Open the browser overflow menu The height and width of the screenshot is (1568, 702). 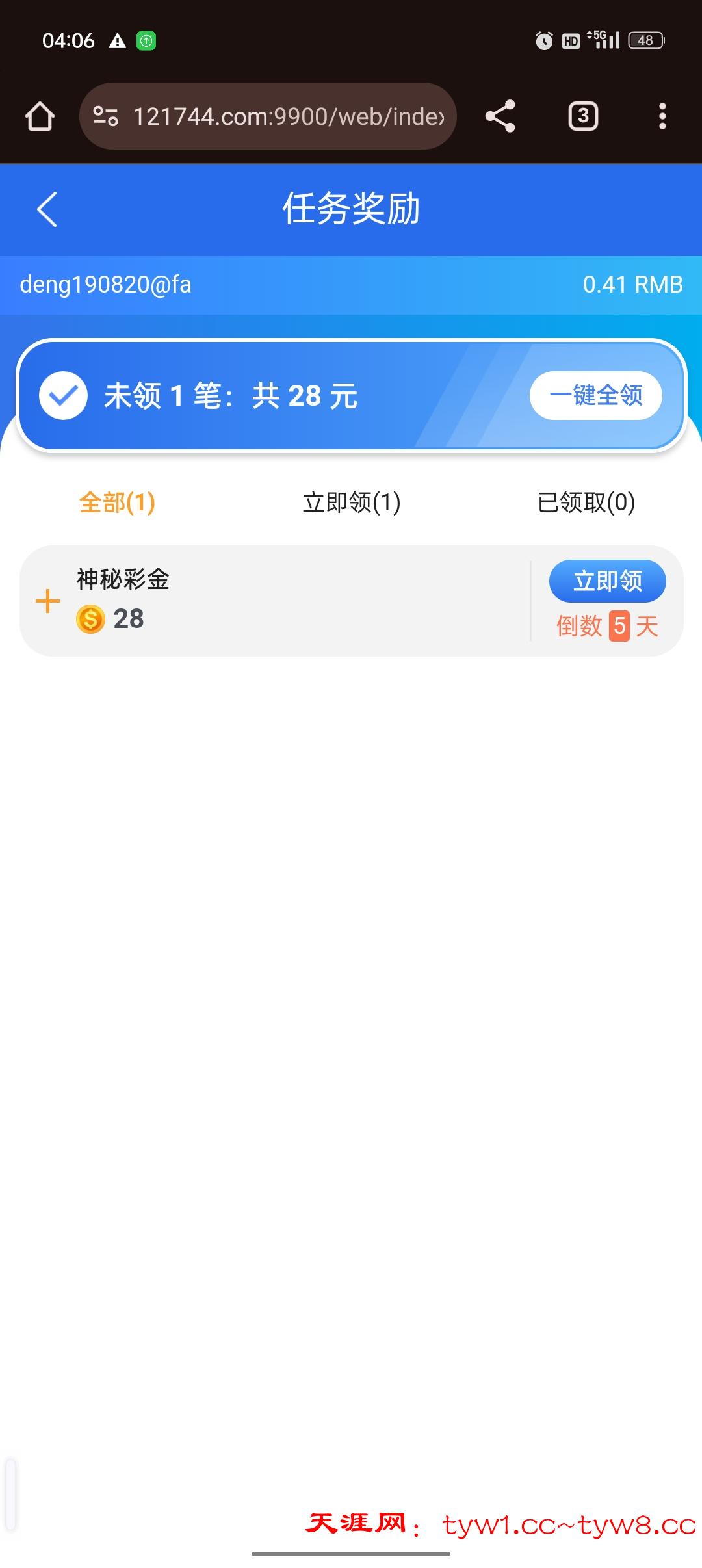662,117
